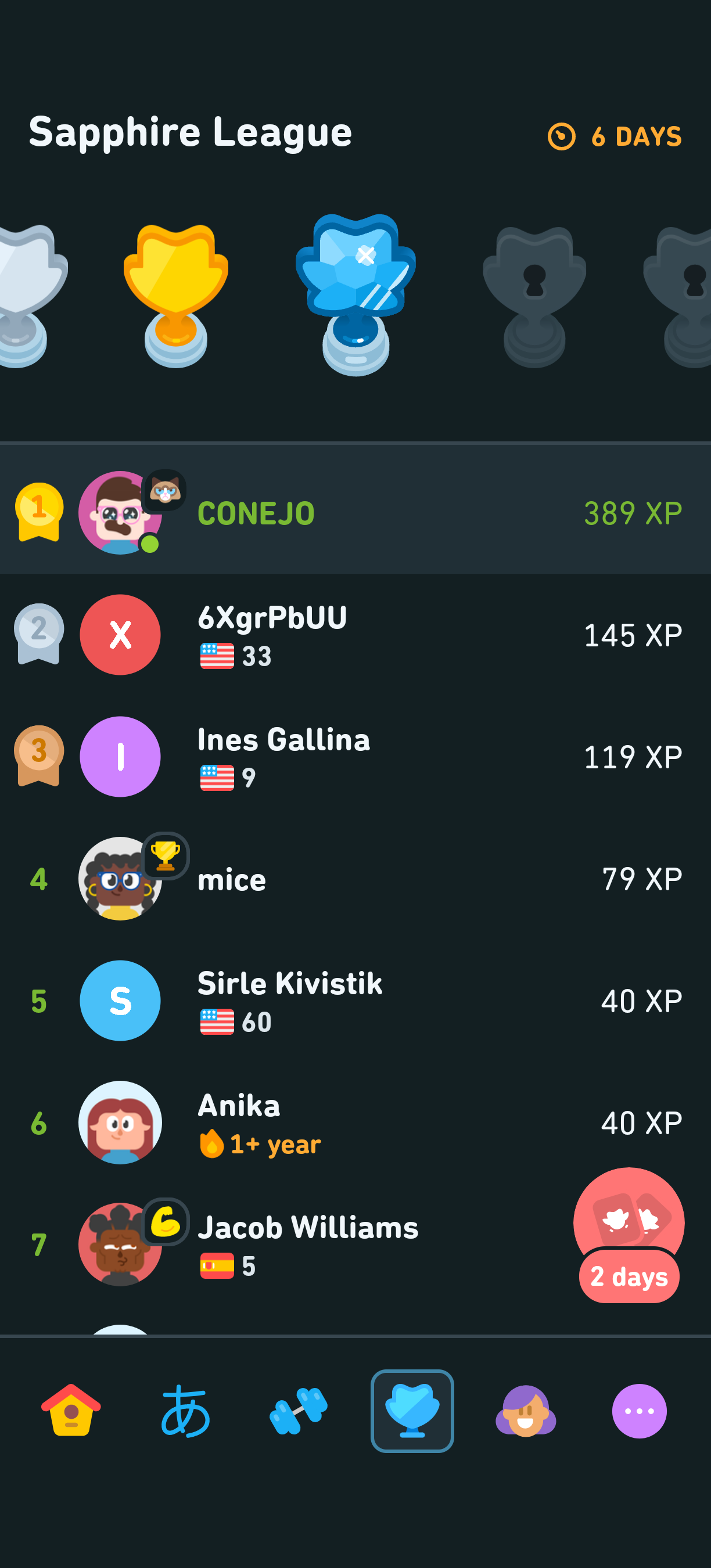The image size is (711, 1568).
Task: Open 6XgrPbUU's profile
Action: pos(355,634)
